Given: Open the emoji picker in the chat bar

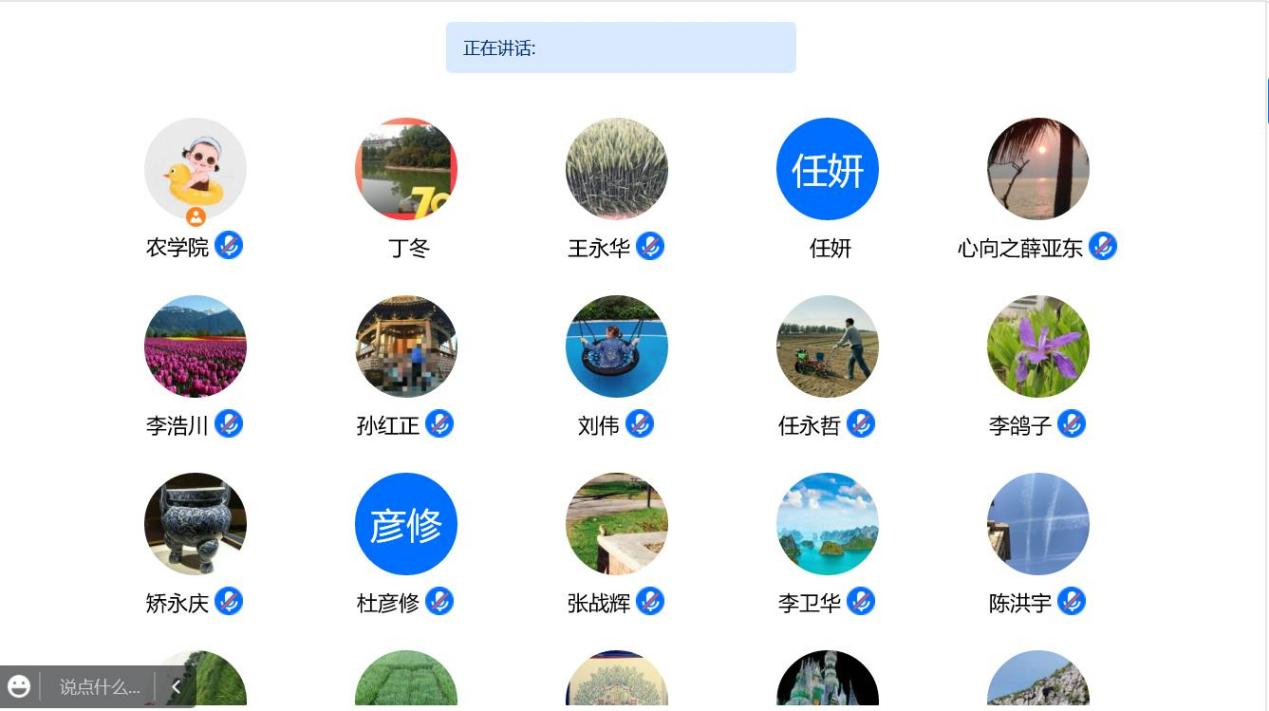Looking at the screenshot, I should pyautogui.click(x=19, y=686).
